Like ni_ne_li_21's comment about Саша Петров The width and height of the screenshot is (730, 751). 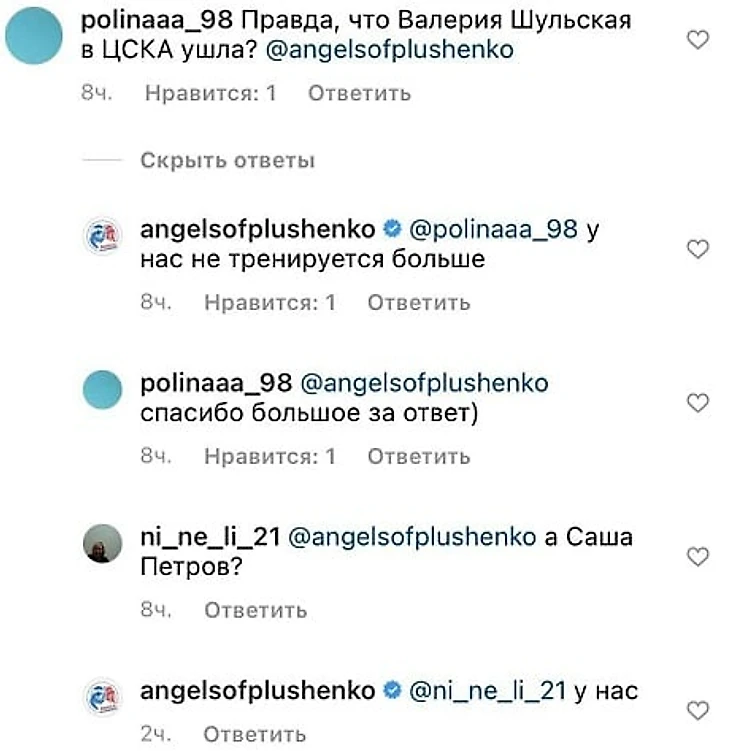click(699, 556)
